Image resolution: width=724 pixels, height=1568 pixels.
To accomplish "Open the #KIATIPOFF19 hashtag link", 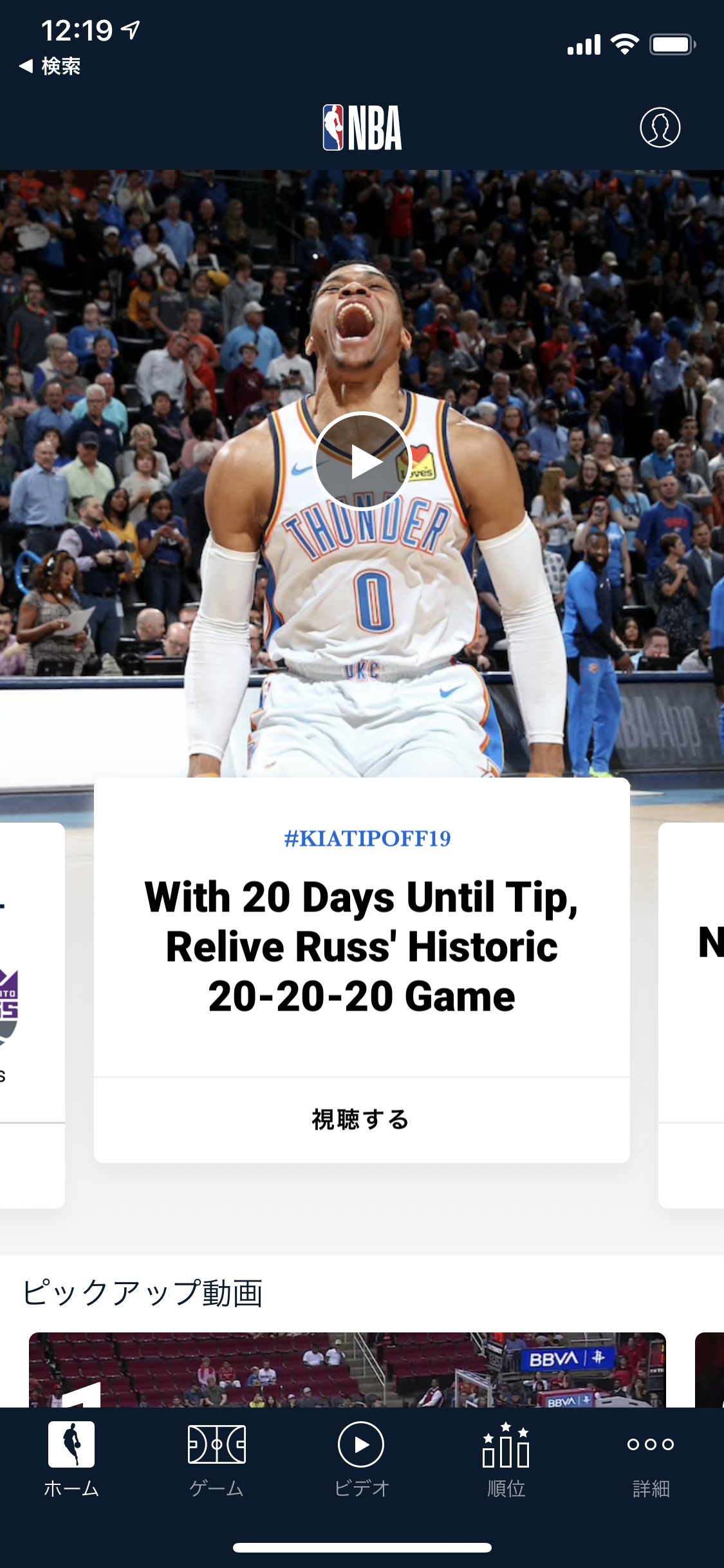I will [x=367, y=838].
